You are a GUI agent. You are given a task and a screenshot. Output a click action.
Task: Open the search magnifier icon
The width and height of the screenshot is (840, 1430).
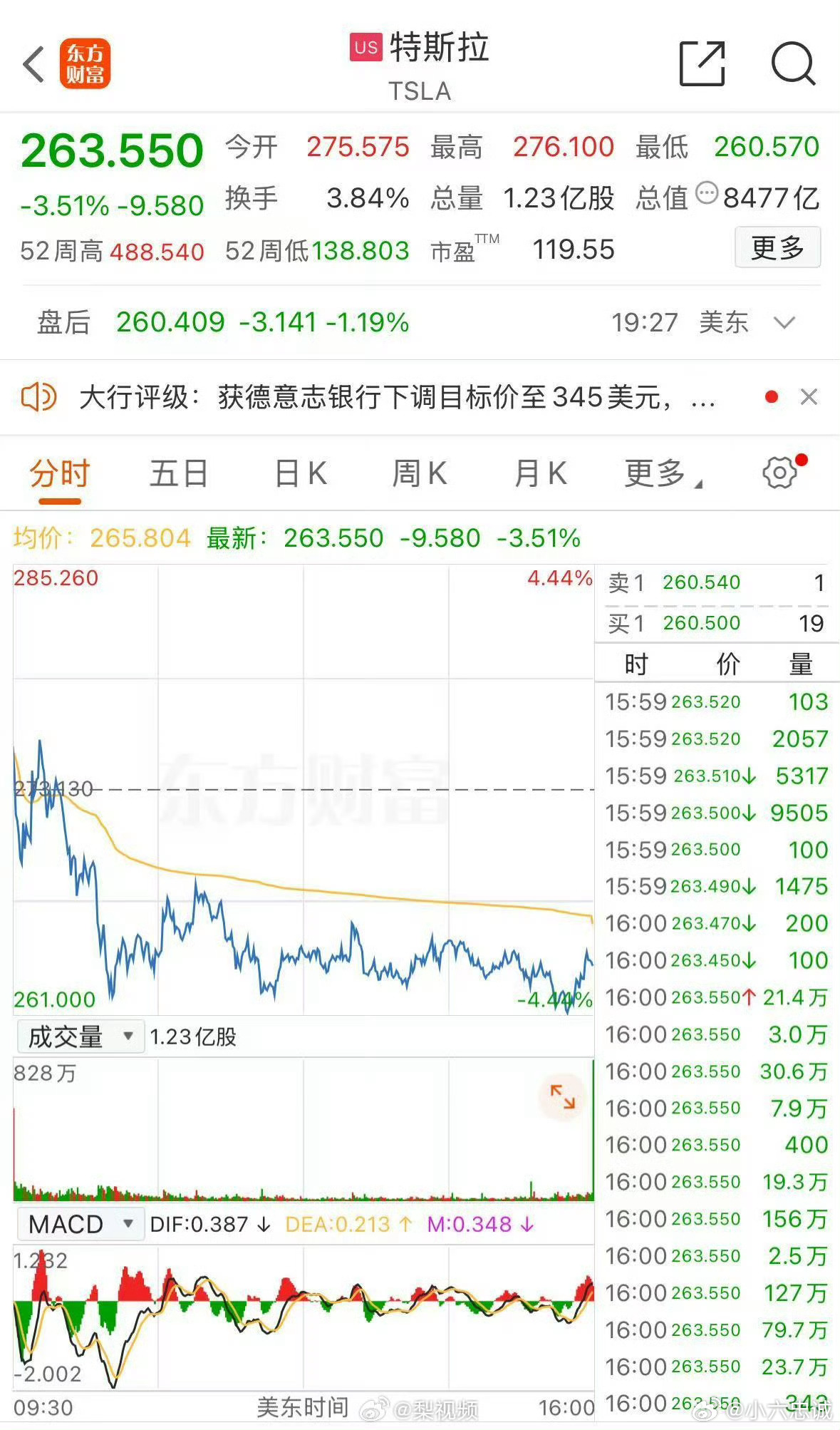click(793, 63)
